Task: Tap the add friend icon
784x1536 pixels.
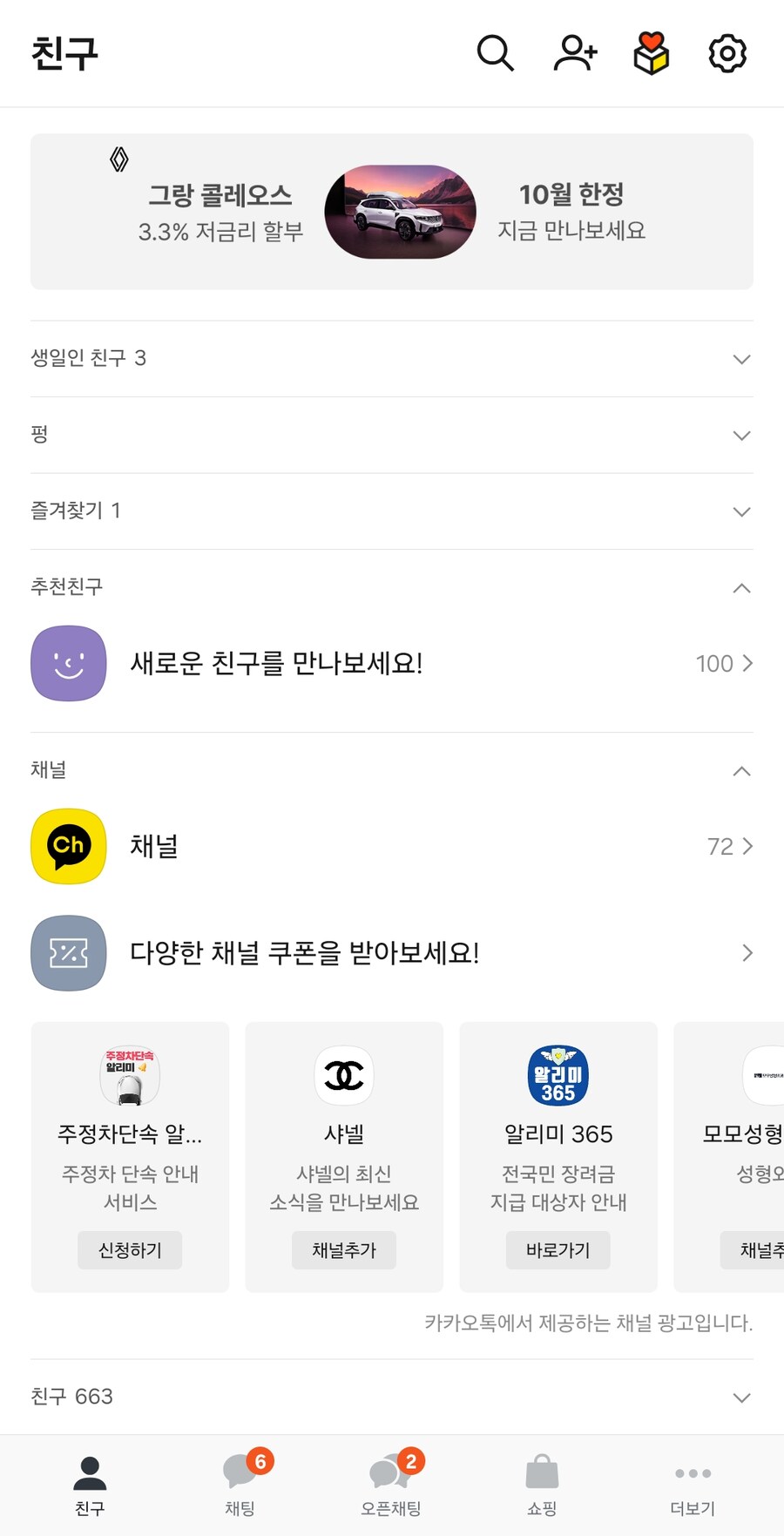Action: [x=575, y=53]
